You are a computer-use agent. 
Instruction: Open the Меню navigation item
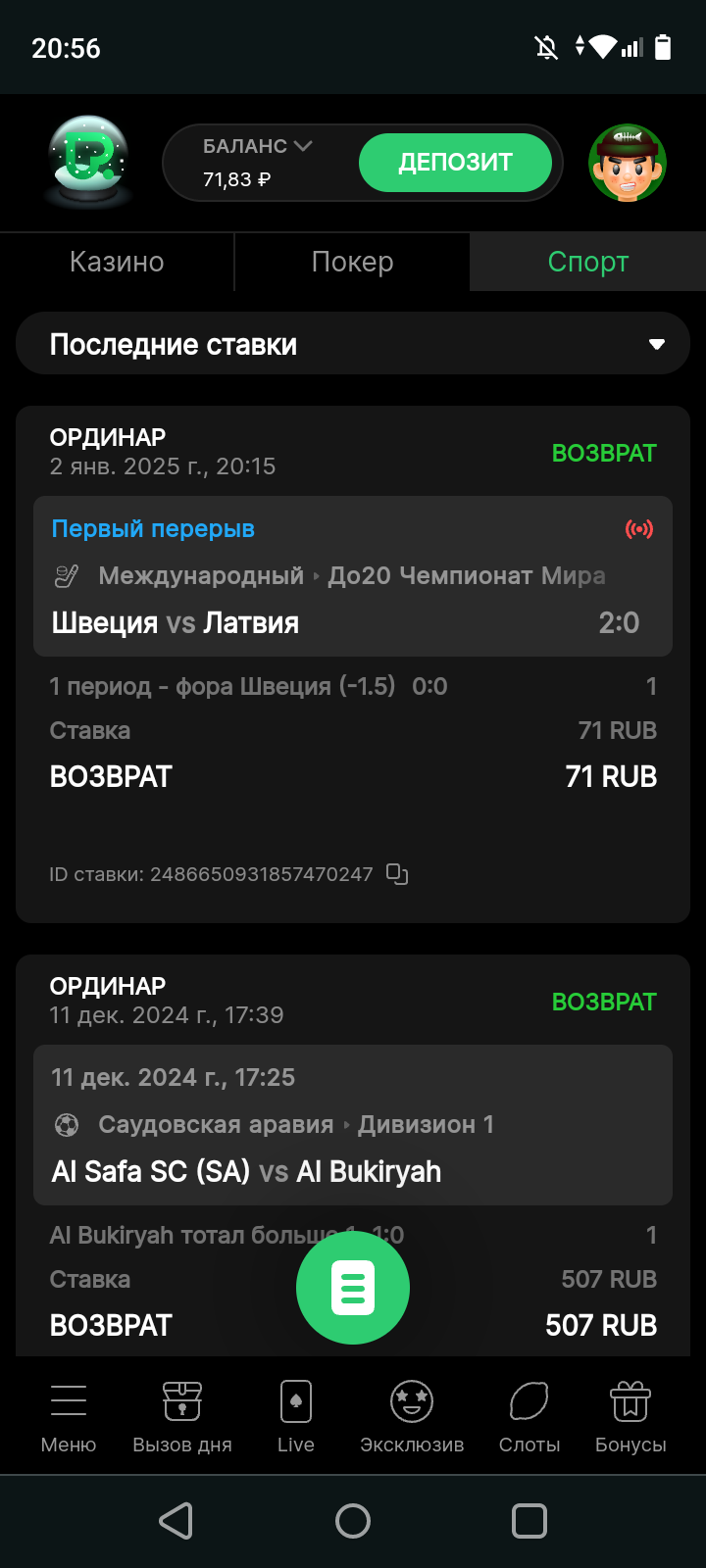coord(69,1417)
